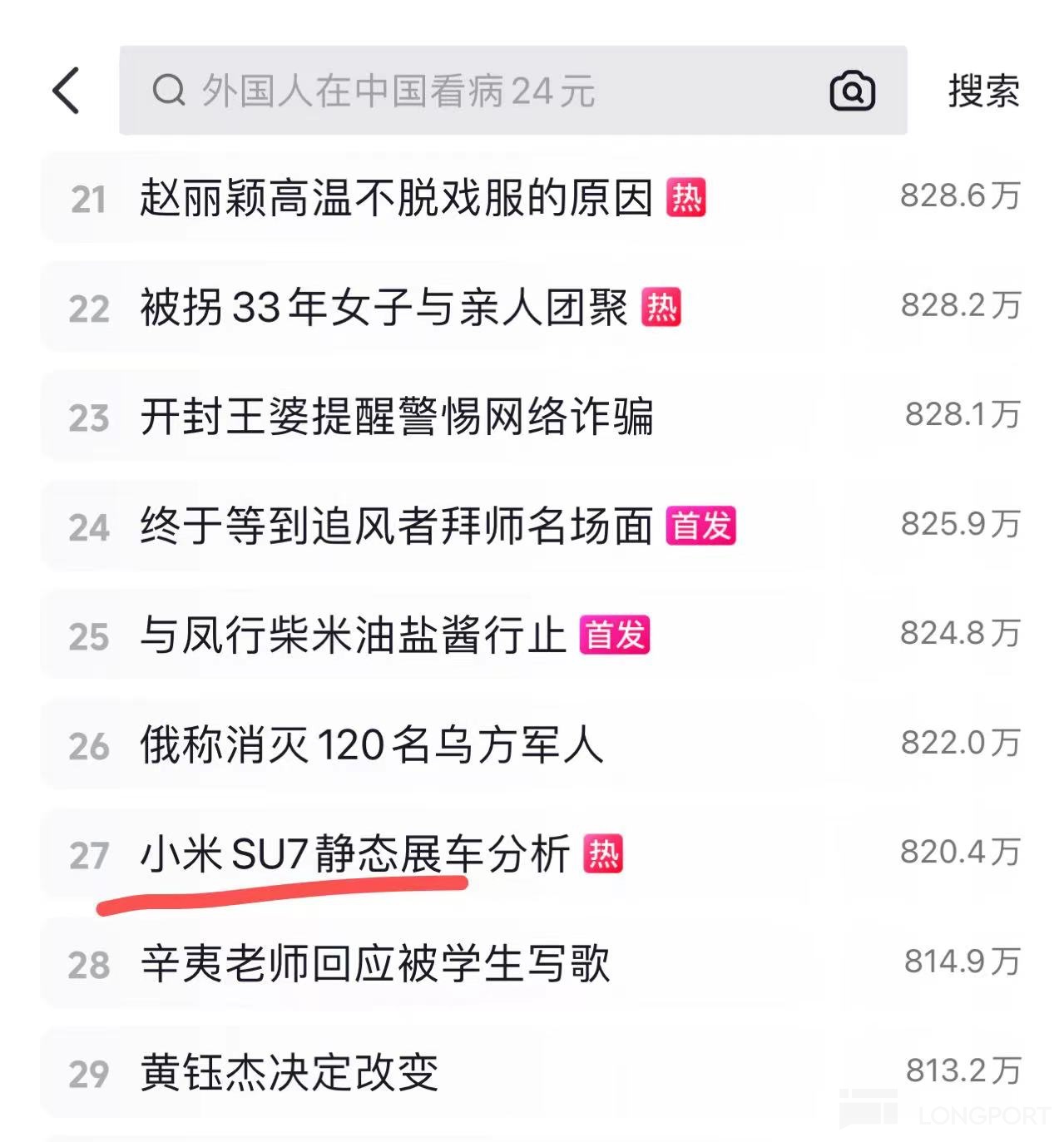The image size is (1064, 1142).
Task: Select topic 黄钰杰决定改变
Action: pyautogui.click(x=289, y=1073)
